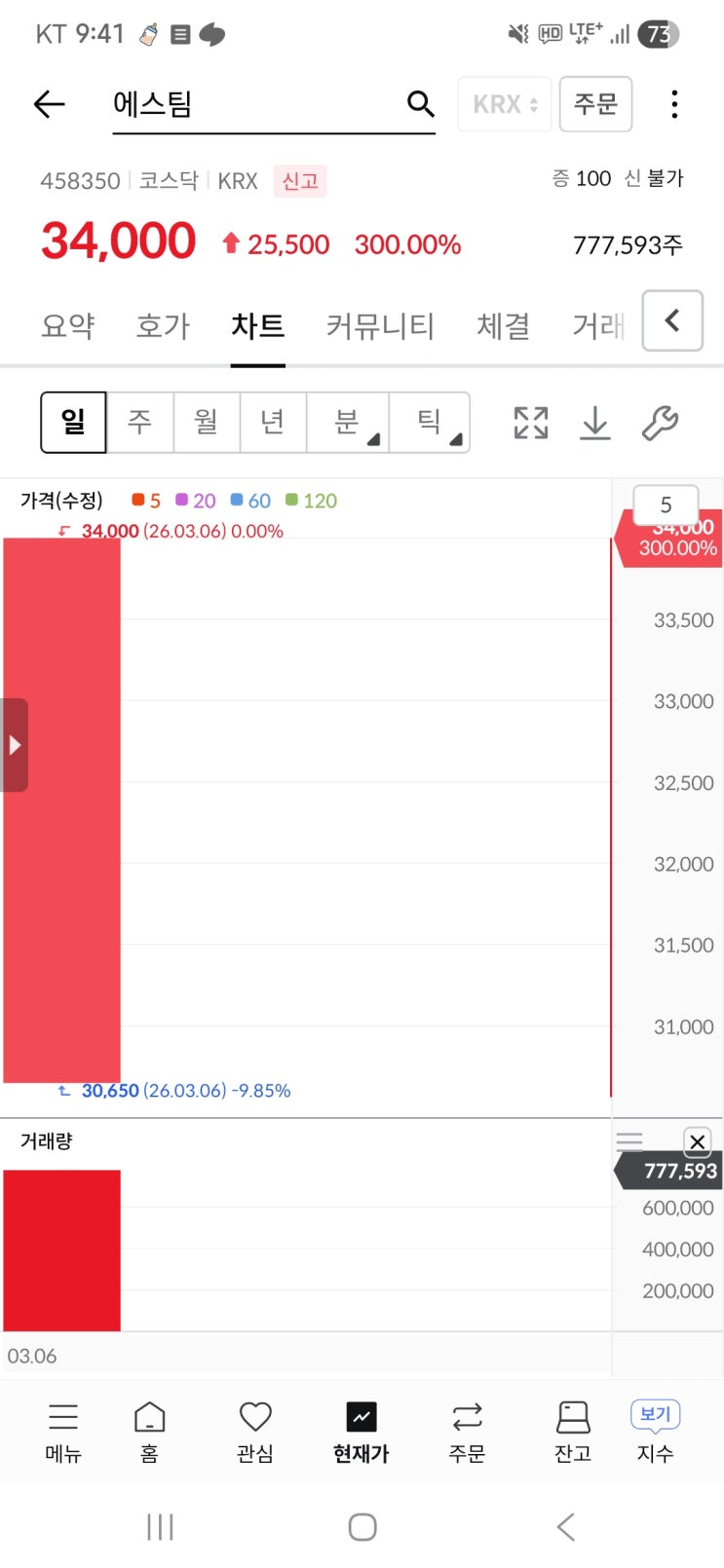Go back using the top-left arrow
Image resolution: width=724 pixels, height=1568 pixels.
[x=49, y=104]
